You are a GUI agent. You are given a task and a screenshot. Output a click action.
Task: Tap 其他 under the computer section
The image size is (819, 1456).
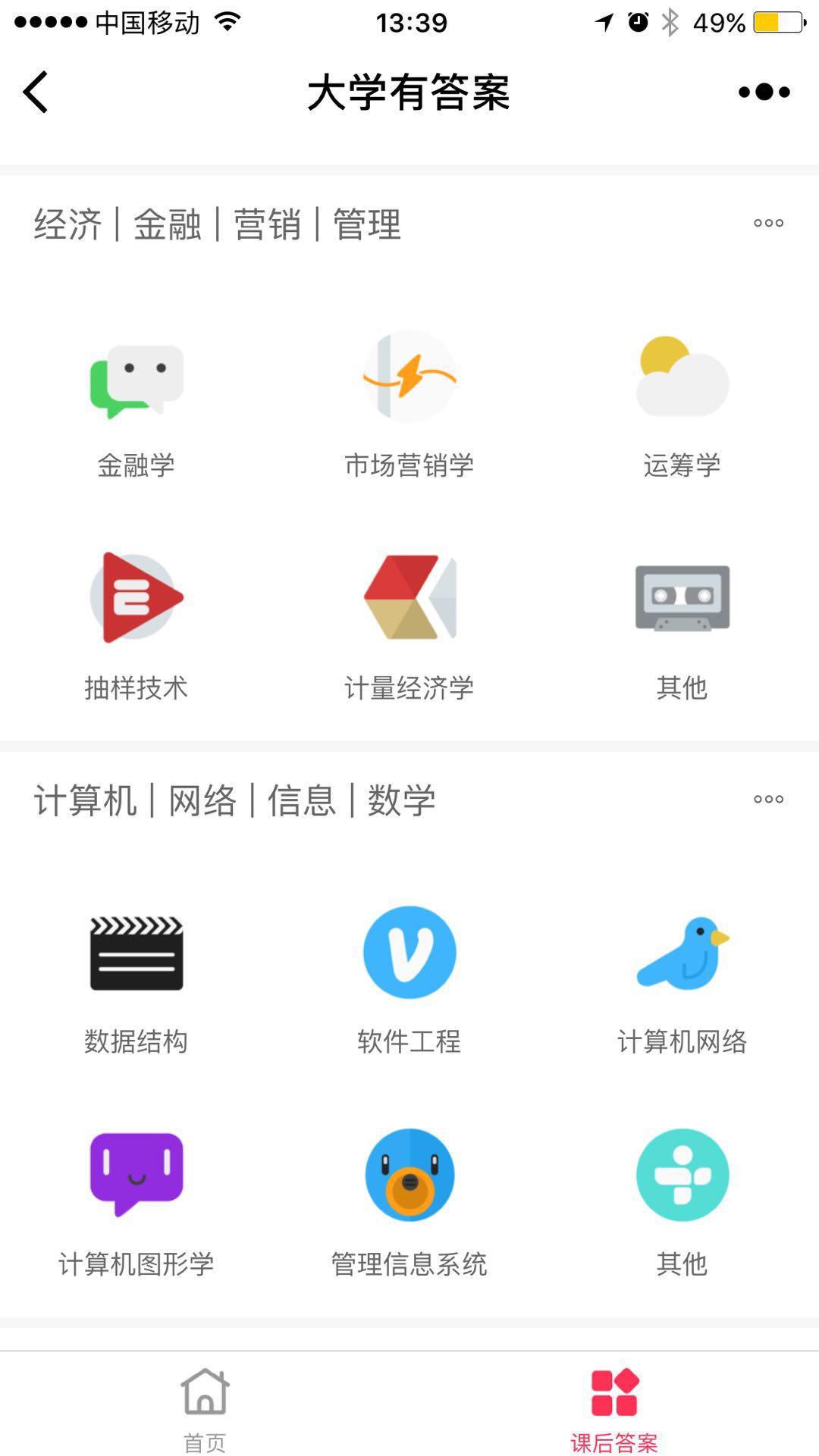pos(681,1175)
